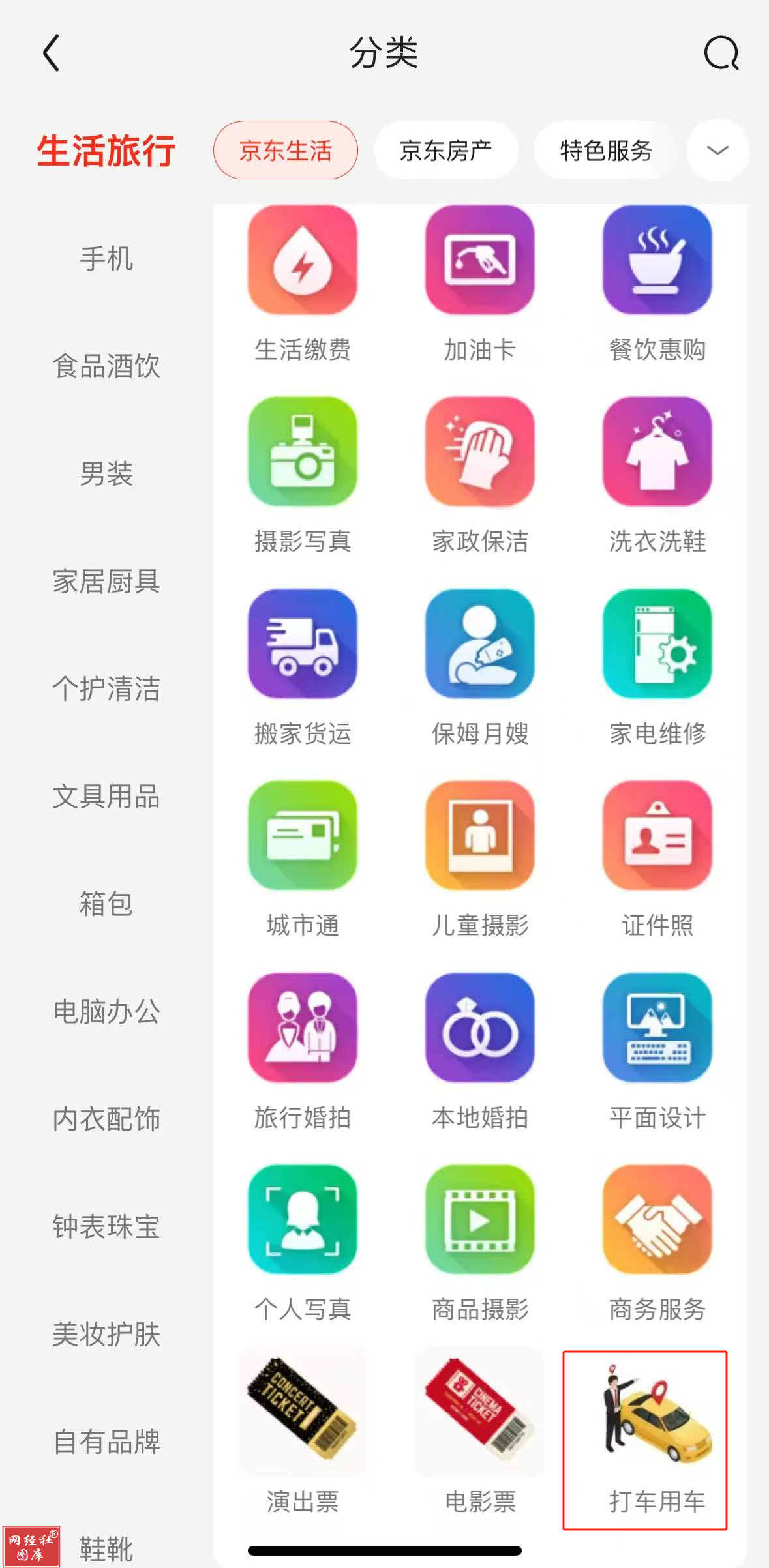Open 生活缴费 service

[303, 285]
